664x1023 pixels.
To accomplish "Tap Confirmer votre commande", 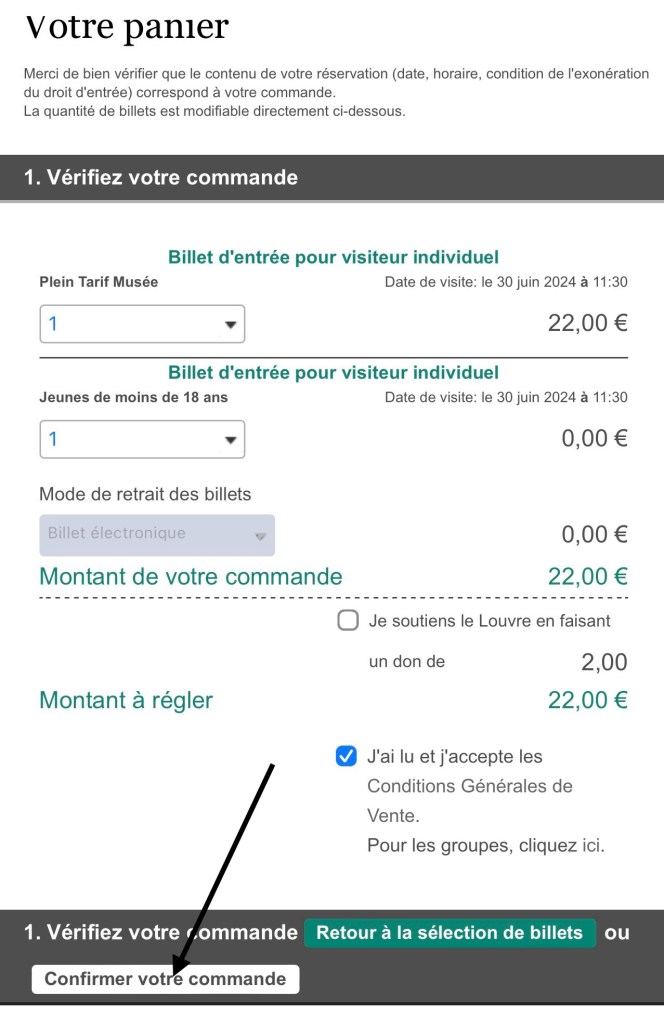I will [165, 979].
